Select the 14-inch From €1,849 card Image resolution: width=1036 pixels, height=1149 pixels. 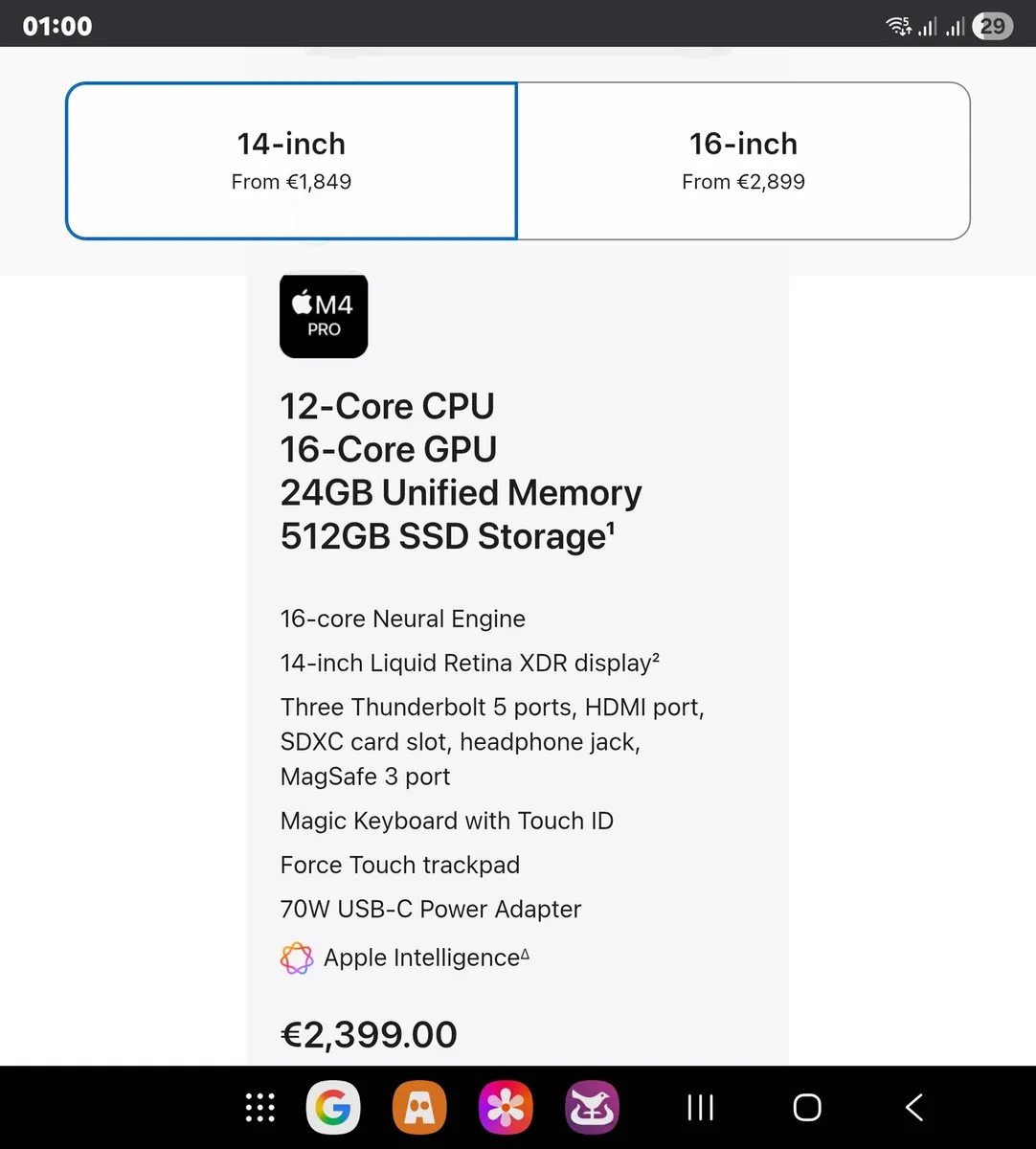tap(290, 160)
